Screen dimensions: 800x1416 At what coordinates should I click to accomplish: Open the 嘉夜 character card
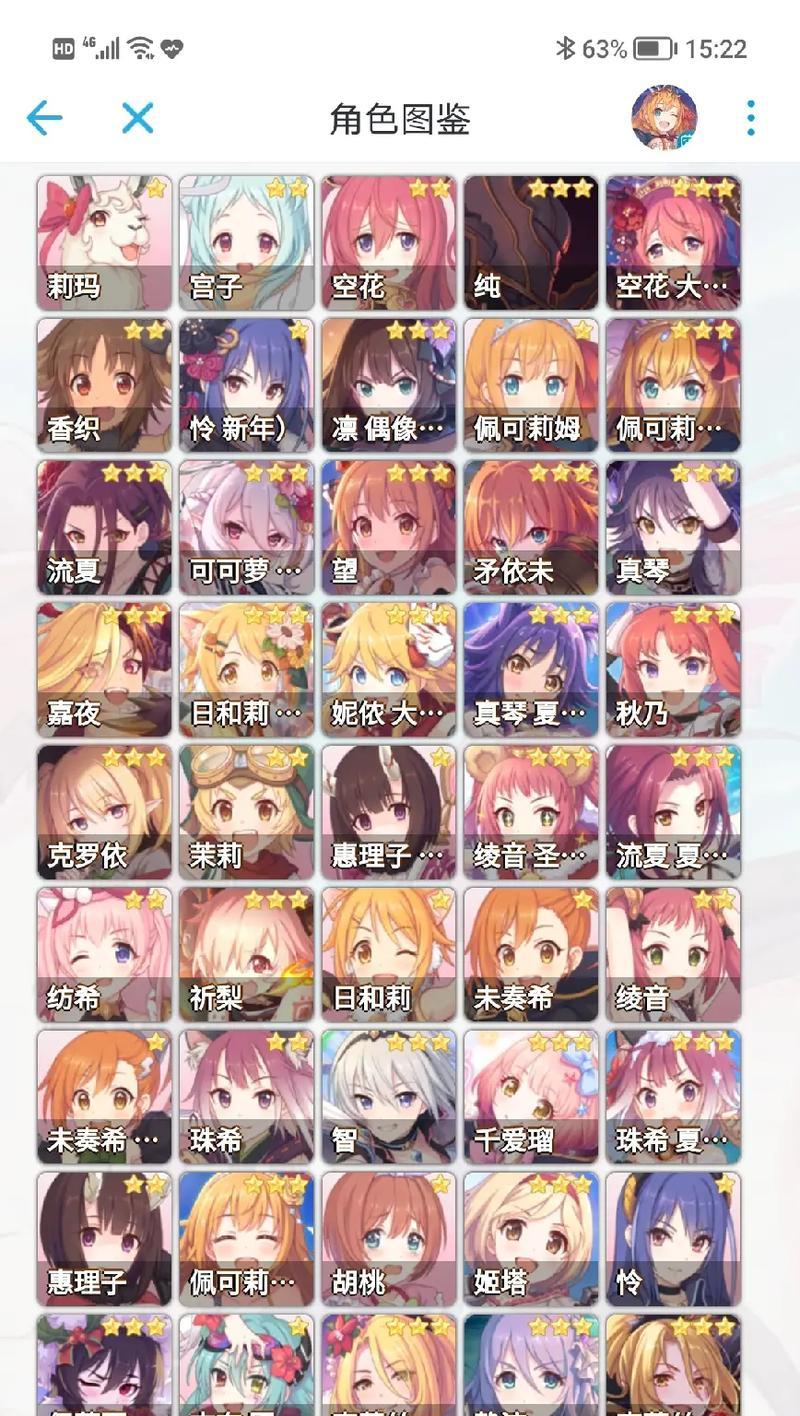tap(104, 669)
